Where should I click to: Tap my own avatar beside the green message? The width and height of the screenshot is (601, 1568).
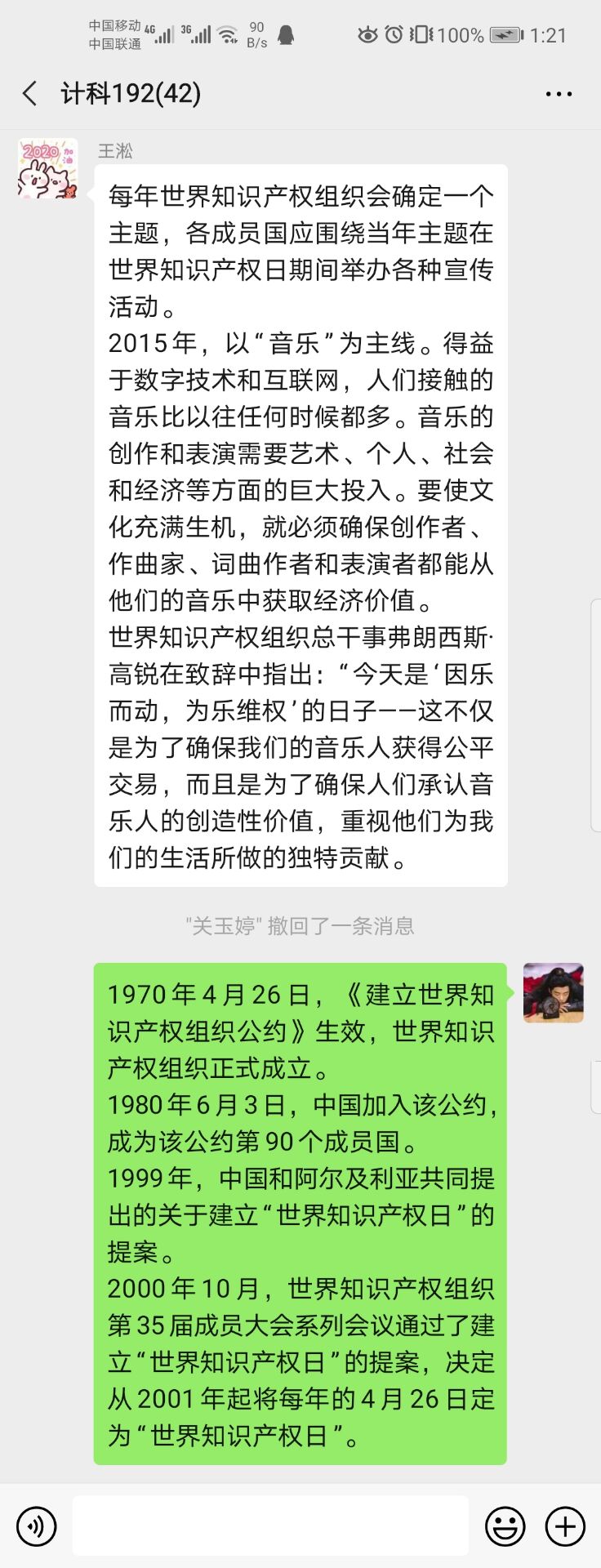553,992
